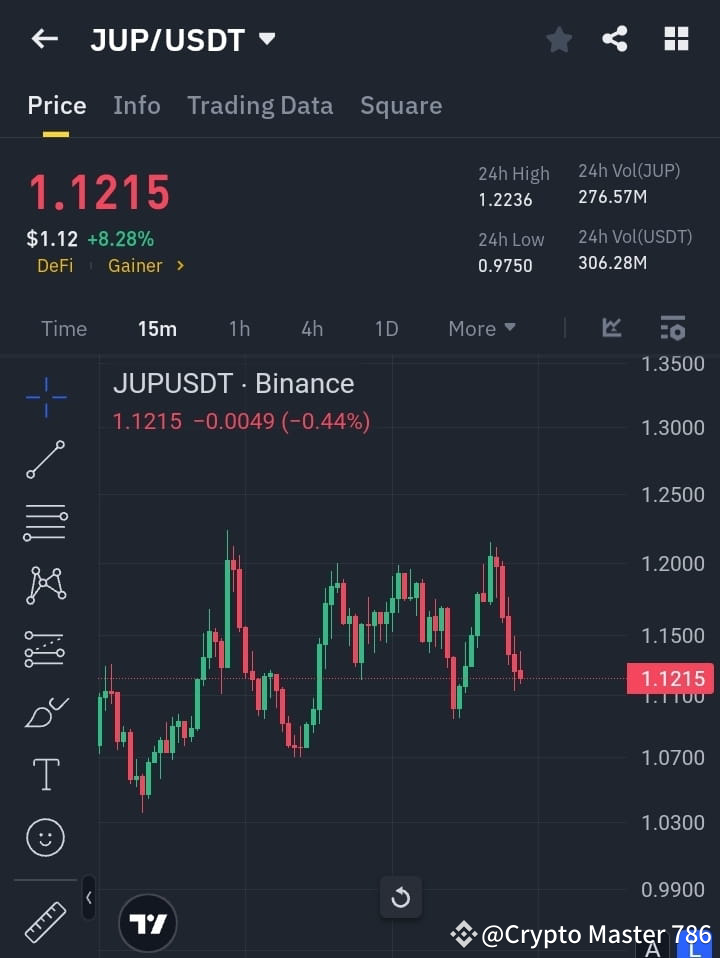Switch to the 1h interval tab
The width and height of the screenshot is (720, 958).
[239, 328]
